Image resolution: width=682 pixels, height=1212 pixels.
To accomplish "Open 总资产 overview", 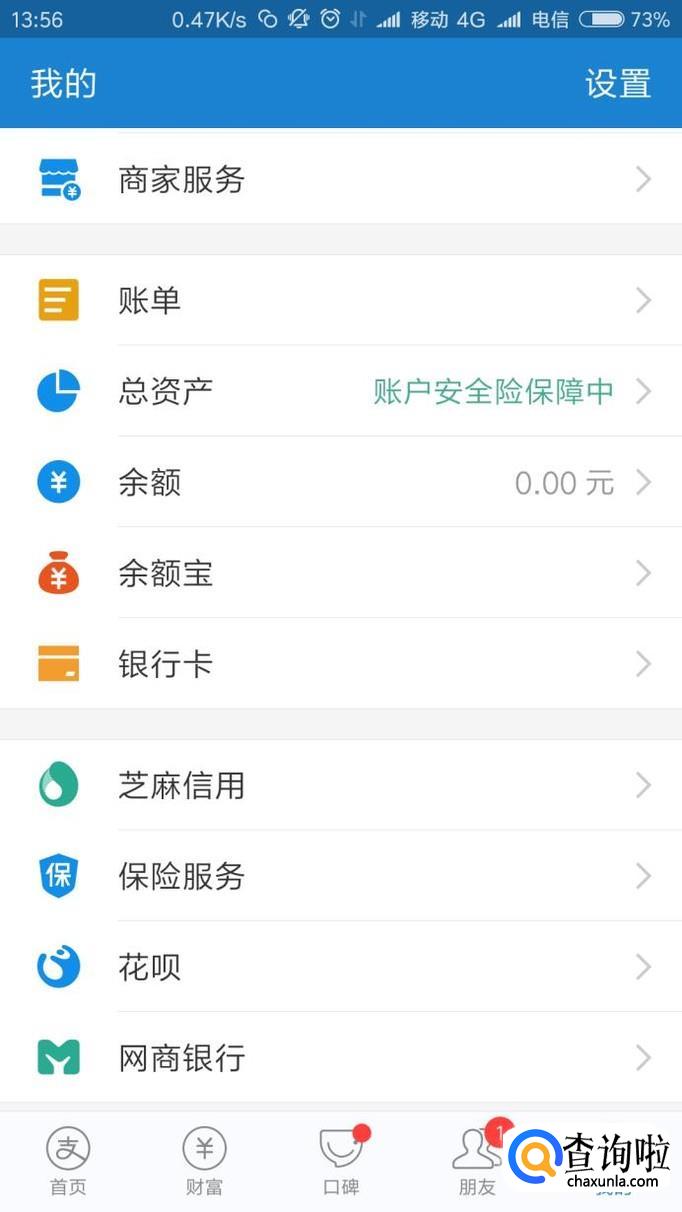I will (x=340, y=391).
